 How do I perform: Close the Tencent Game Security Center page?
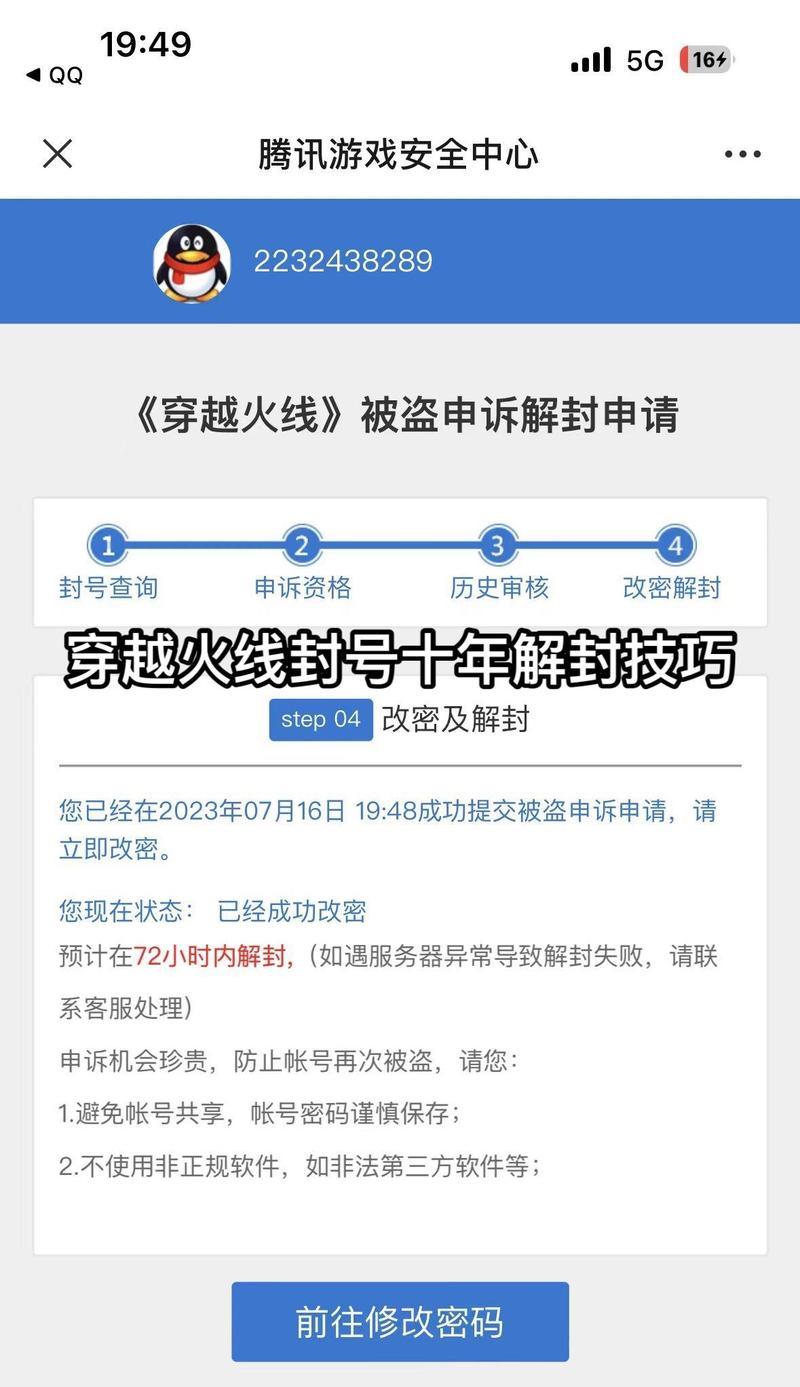pos(58,154)
